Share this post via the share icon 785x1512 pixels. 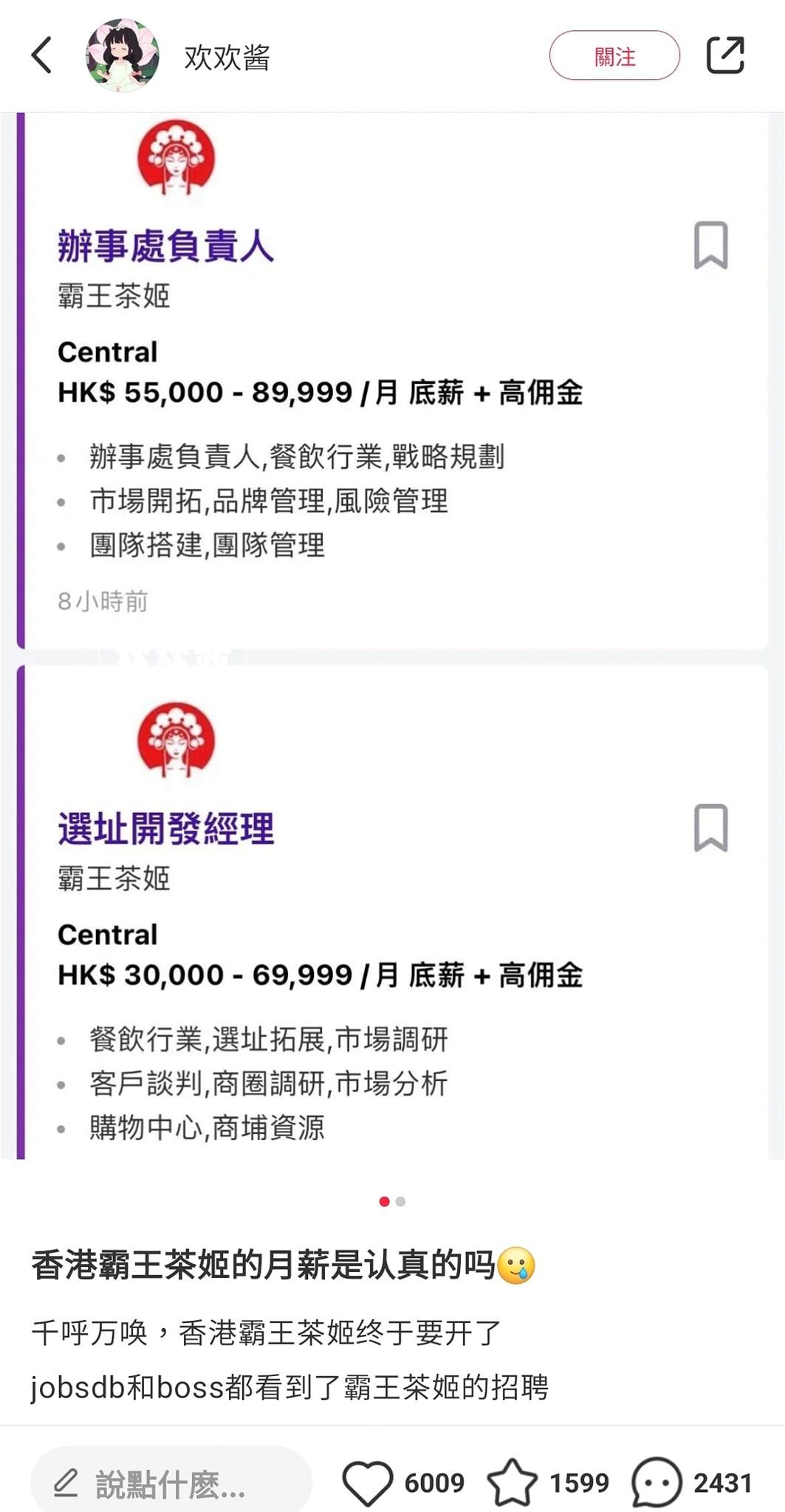725,55
